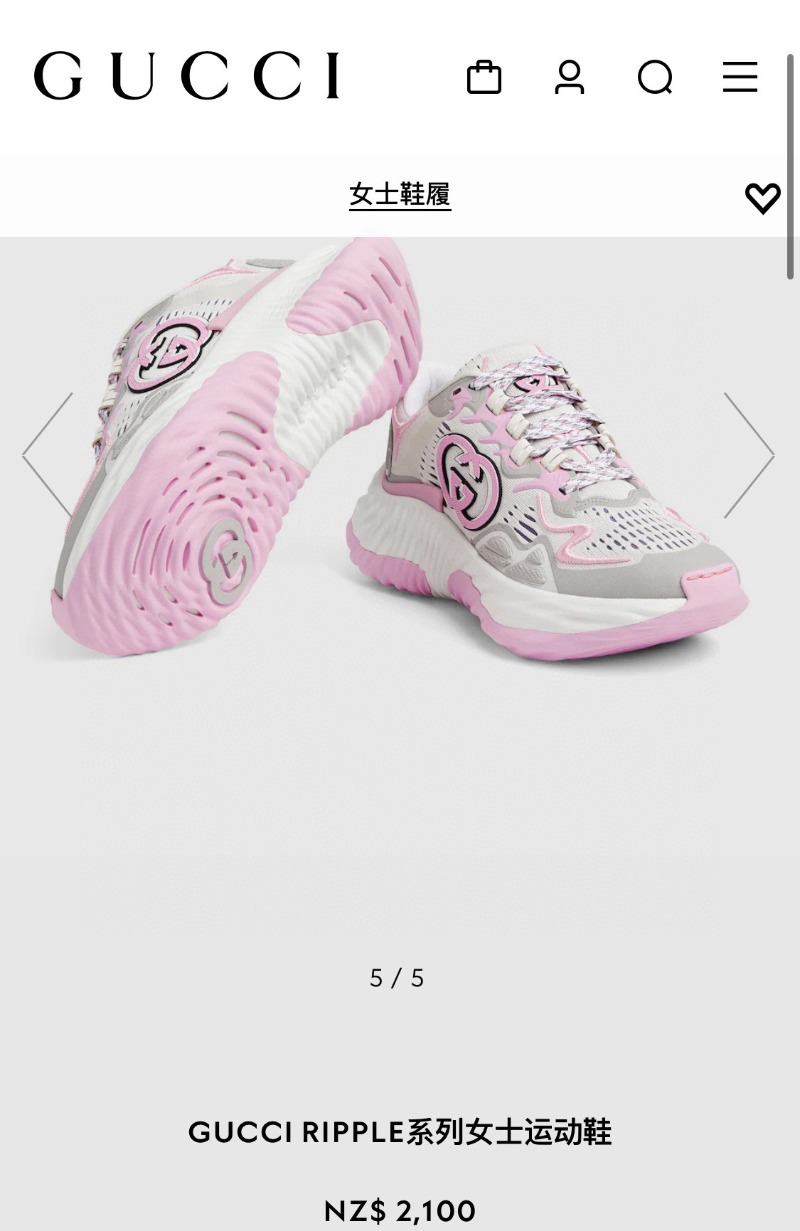
Task: Open the 女士鞋履 category link
Action: 400,194
